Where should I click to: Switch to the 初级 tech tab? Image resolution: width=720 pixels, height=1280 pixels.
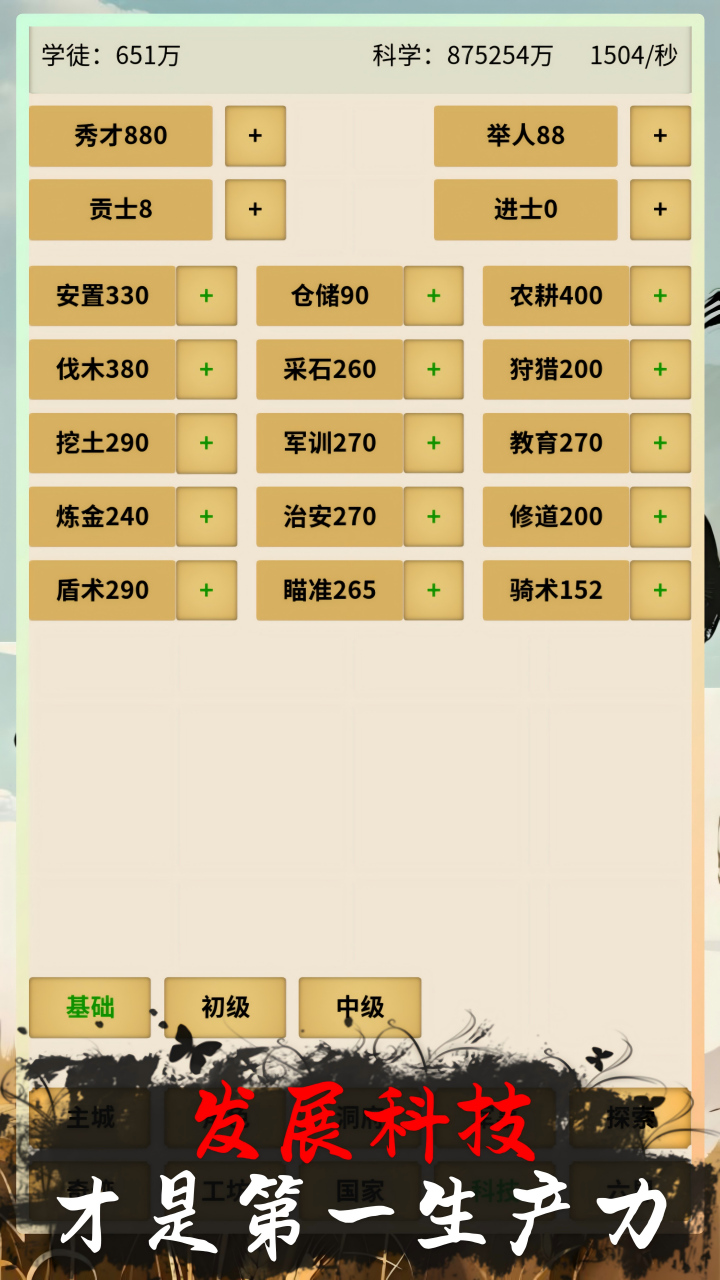[x=225, y=1007]
